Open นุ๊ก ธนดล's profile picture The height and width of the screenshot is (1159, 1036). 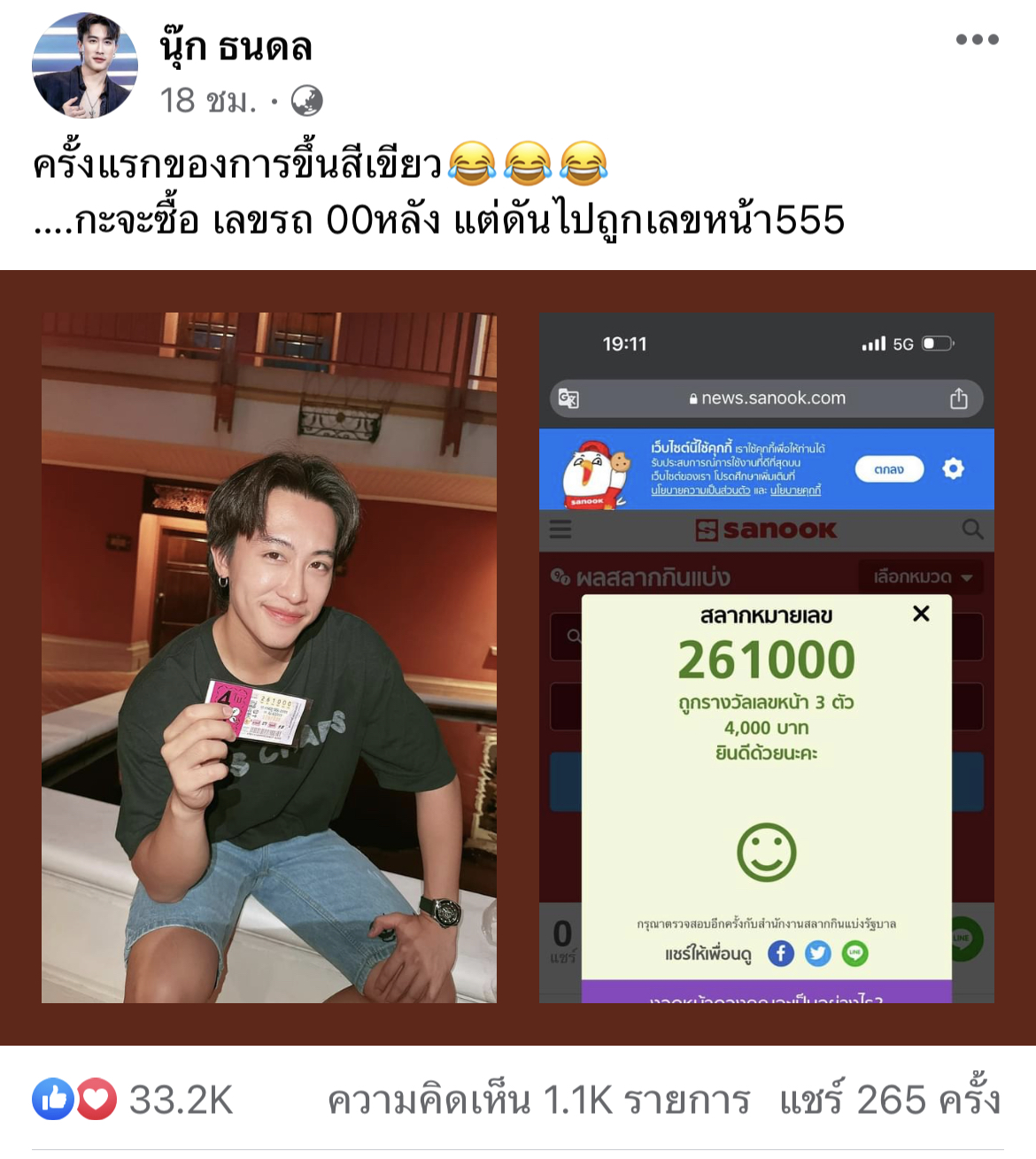[x=85, y=66]
